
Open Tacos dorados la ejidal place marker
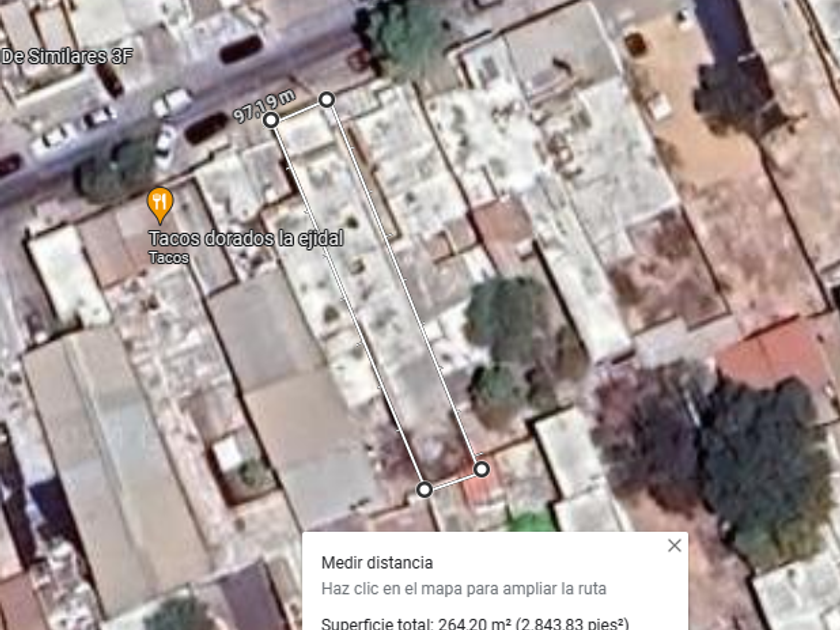[159, 205]
